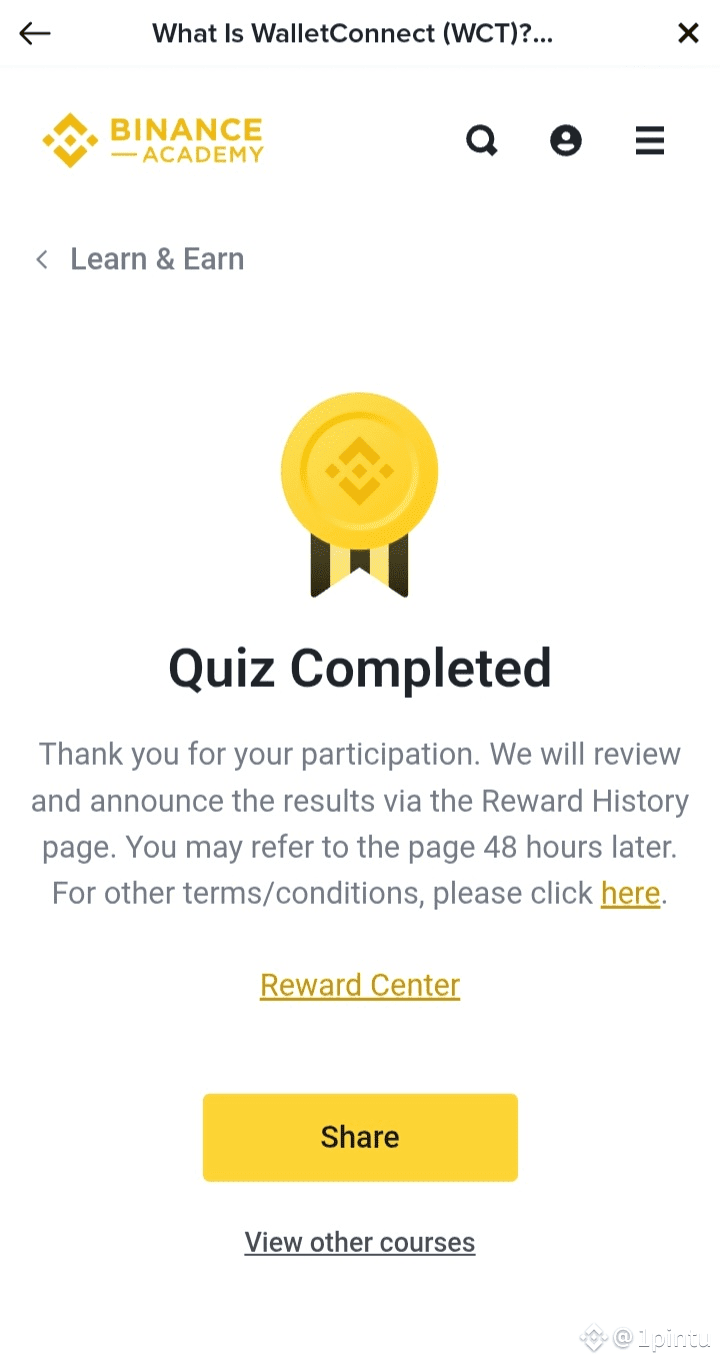This screenshot has height=1363, width=720.
Task: Share the quiz completion
Action: pos(360,1137)
